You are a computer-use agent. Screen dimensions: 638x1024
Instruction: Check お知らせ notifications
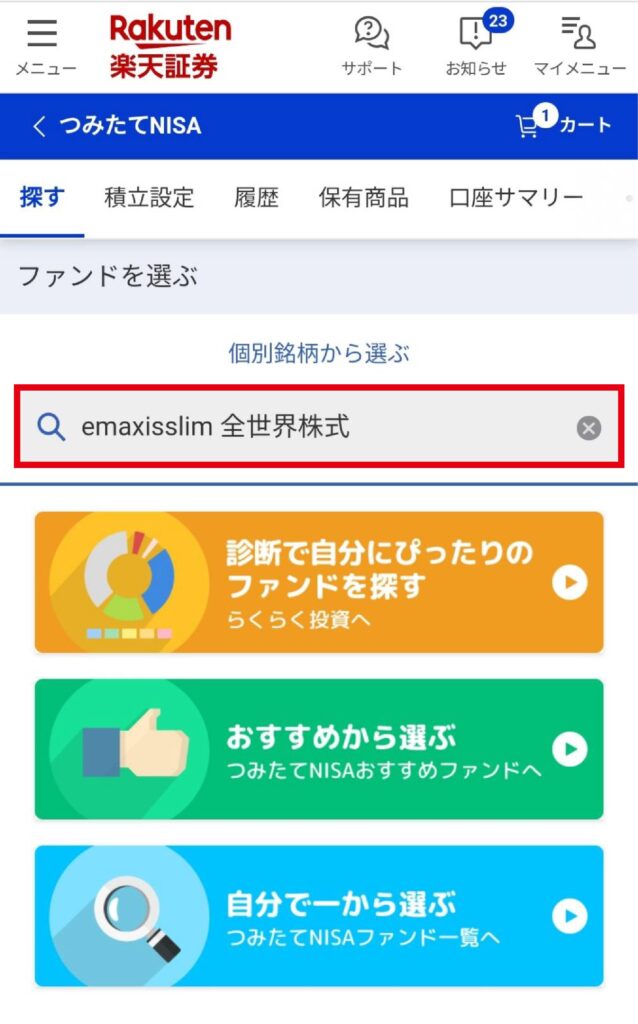point(476,44)
